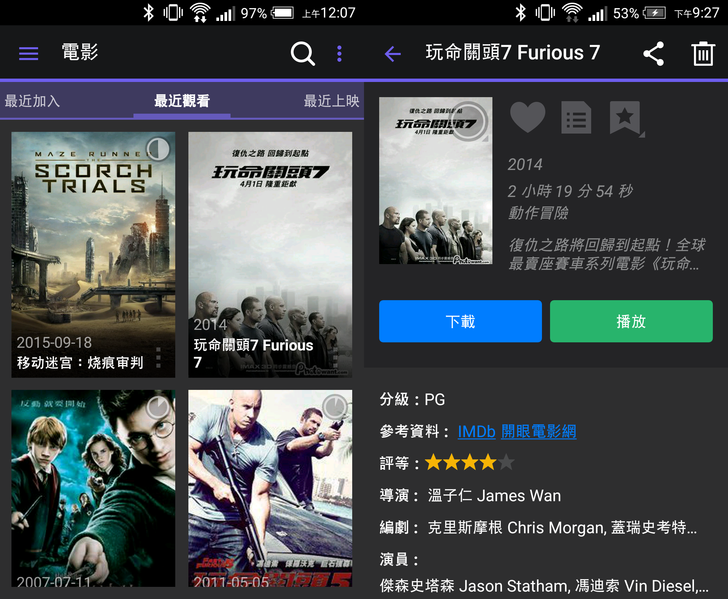Switch to the 最近加入 tab
The height and width of the screenshot is (599, 728).
(x=33, y=101)
